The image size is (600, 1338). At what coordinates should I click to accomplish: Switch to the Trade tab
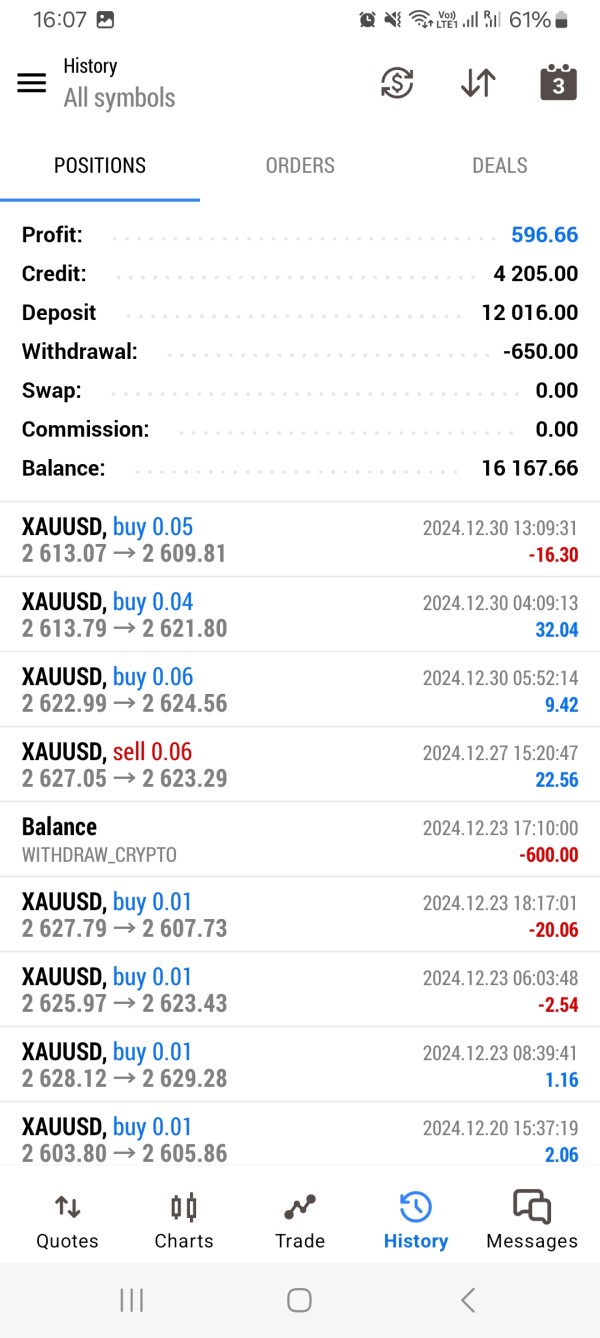click(x=300, y=1222)
